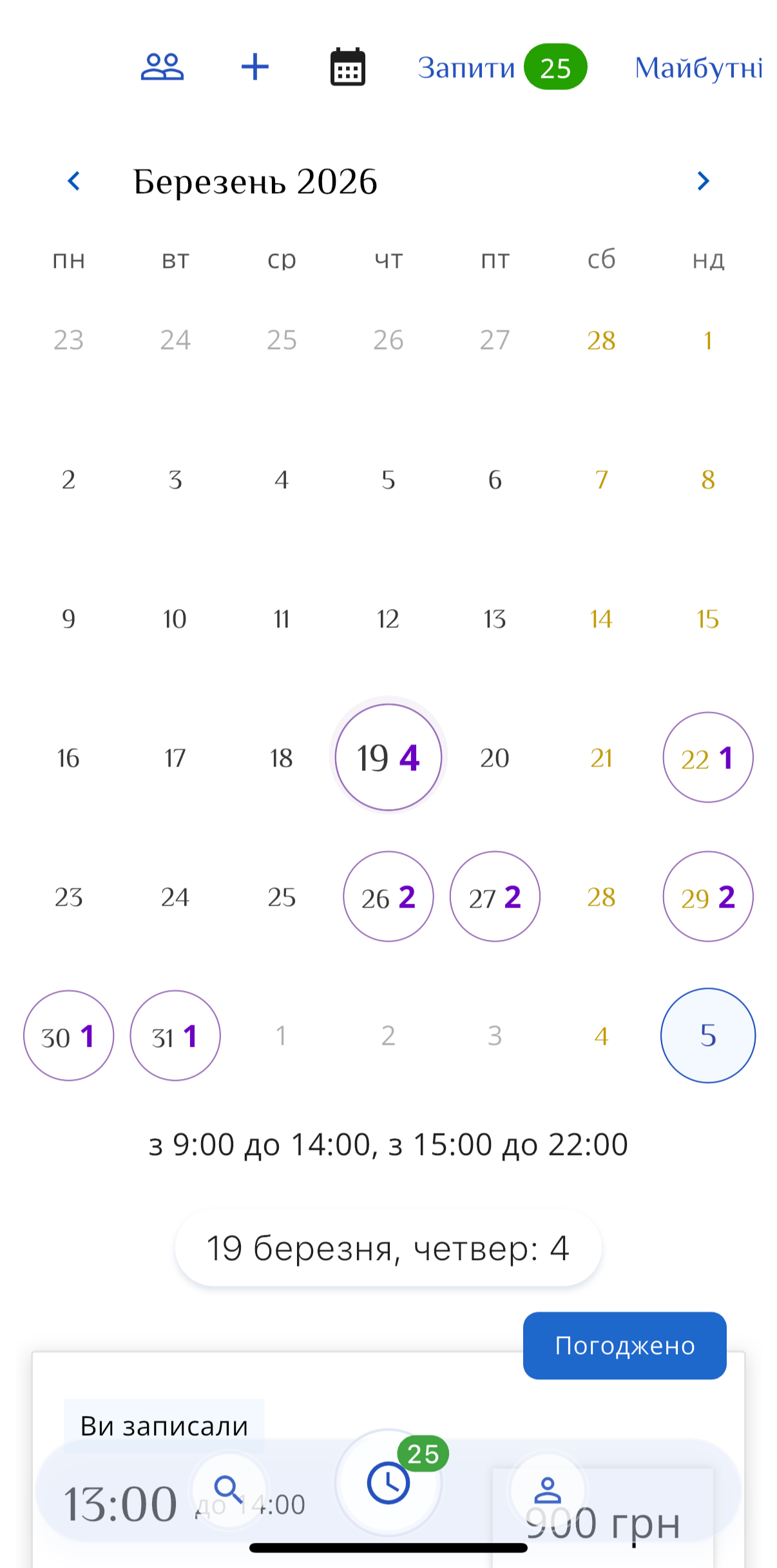This screenshot has width=777, height=1568.
Task: Open search from the bottom bar
Action: [x=229, y=1489]
